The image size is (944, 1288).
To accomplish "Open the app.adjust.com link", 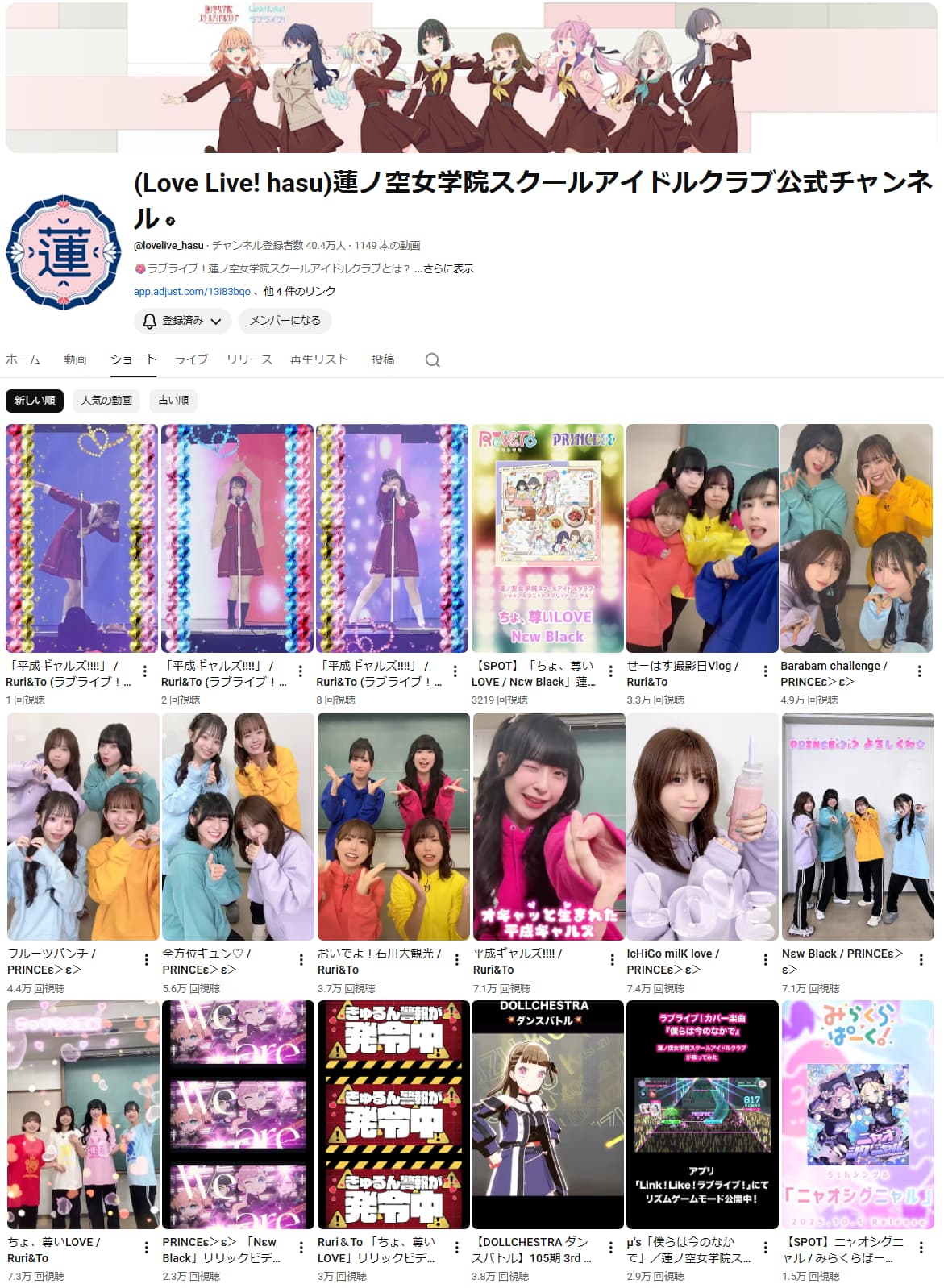I will (192, 292).
